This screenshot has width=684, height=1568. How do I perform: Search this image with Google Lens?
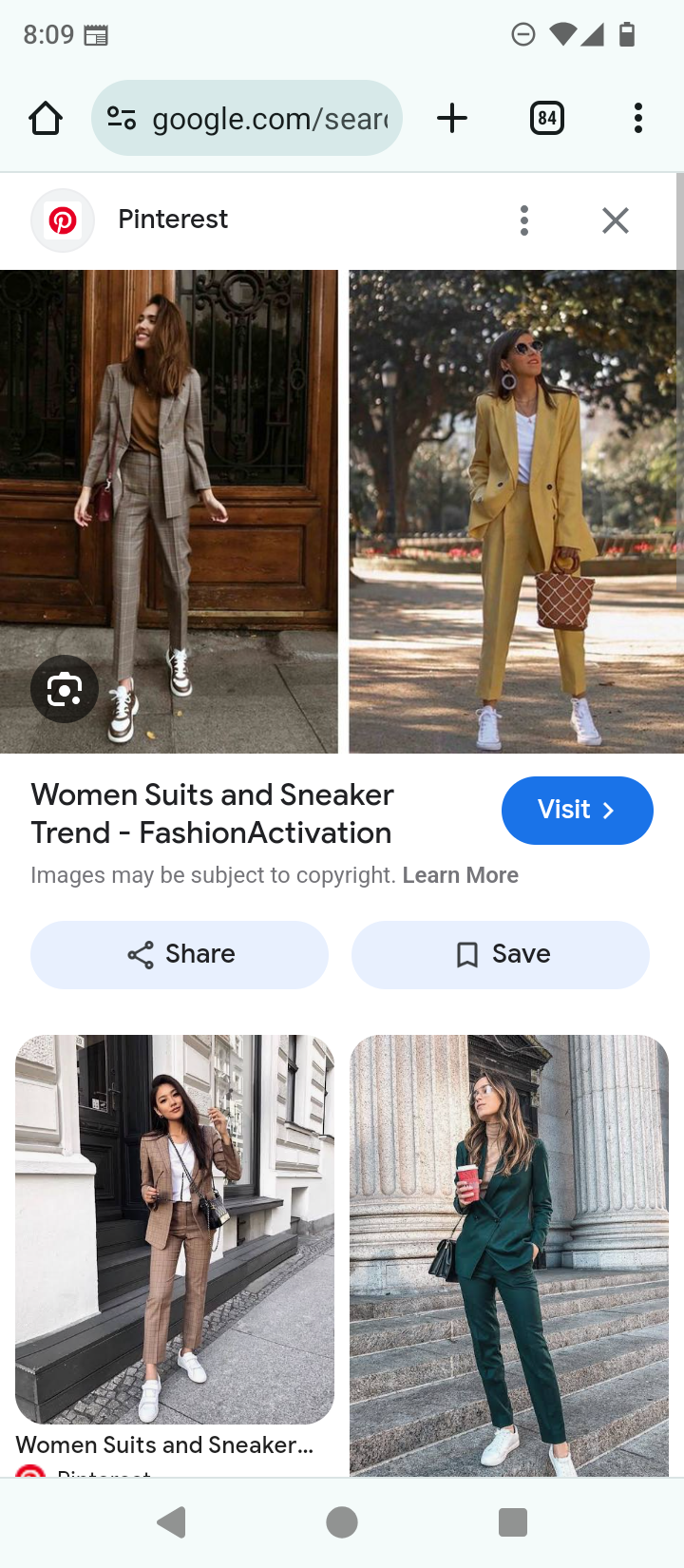[64, 689]
